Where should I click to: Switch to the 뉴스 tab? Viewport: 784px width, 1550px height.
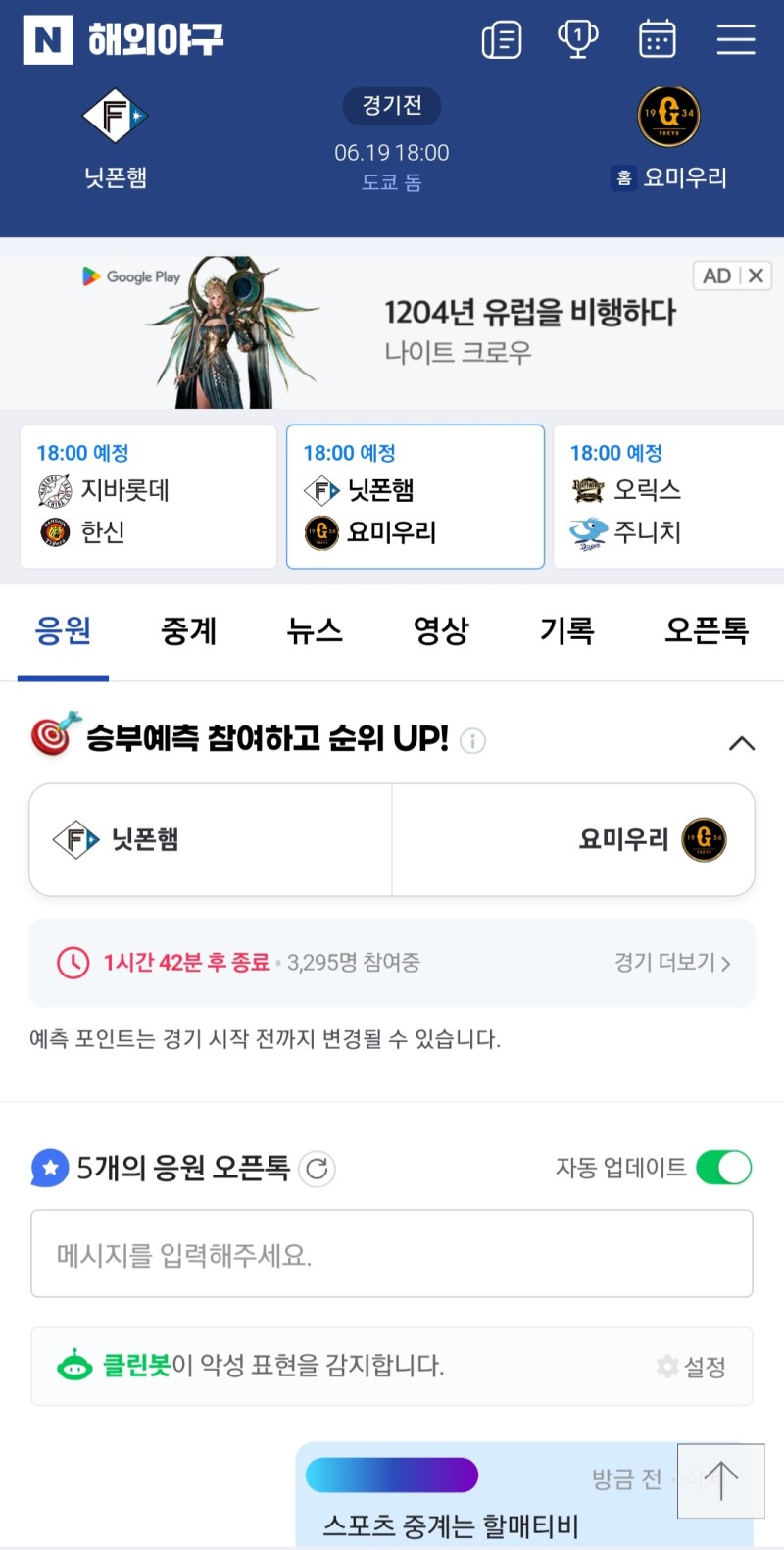tap(315, 630)
